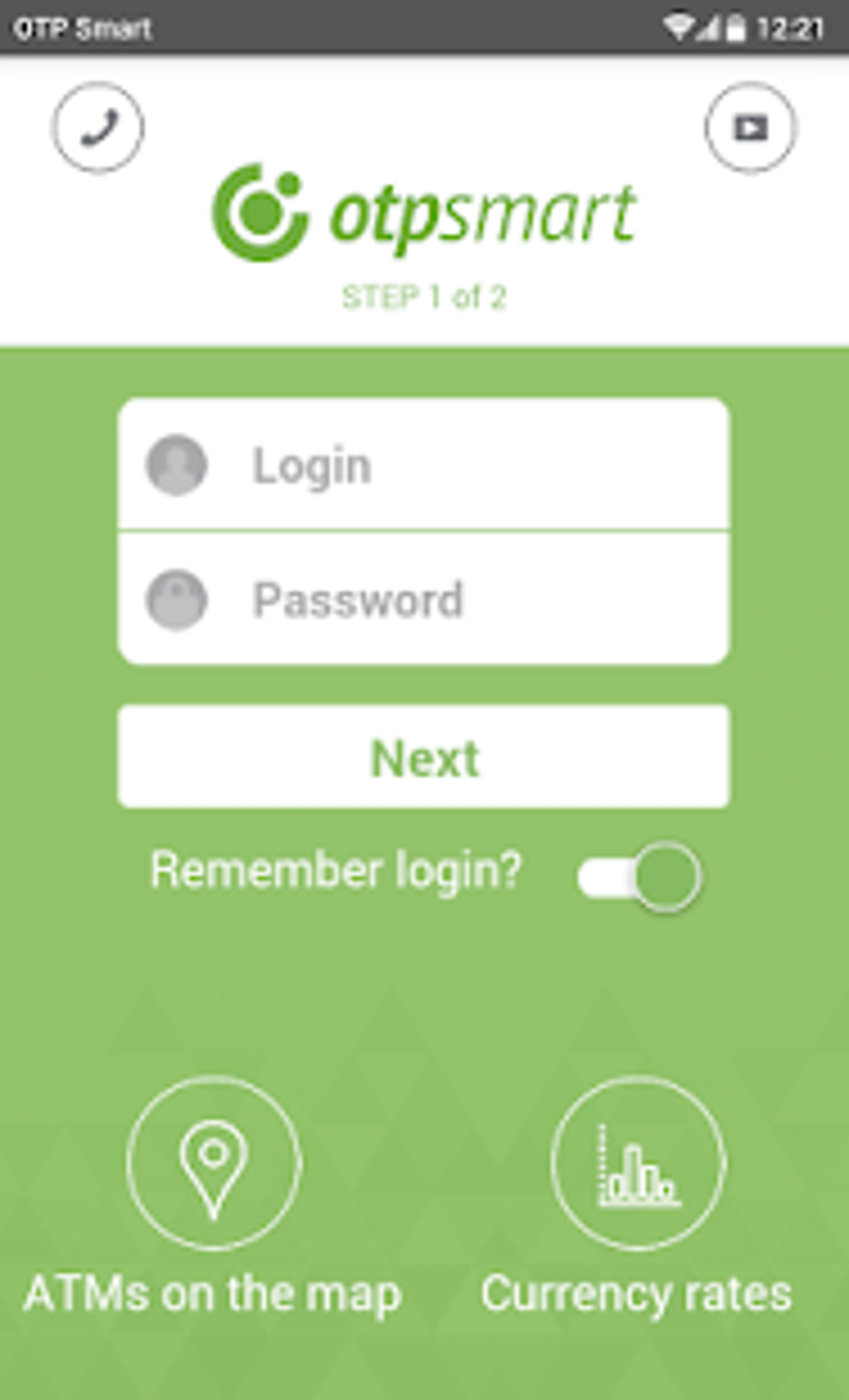Disable the Remember login switch

coord(639,876)
